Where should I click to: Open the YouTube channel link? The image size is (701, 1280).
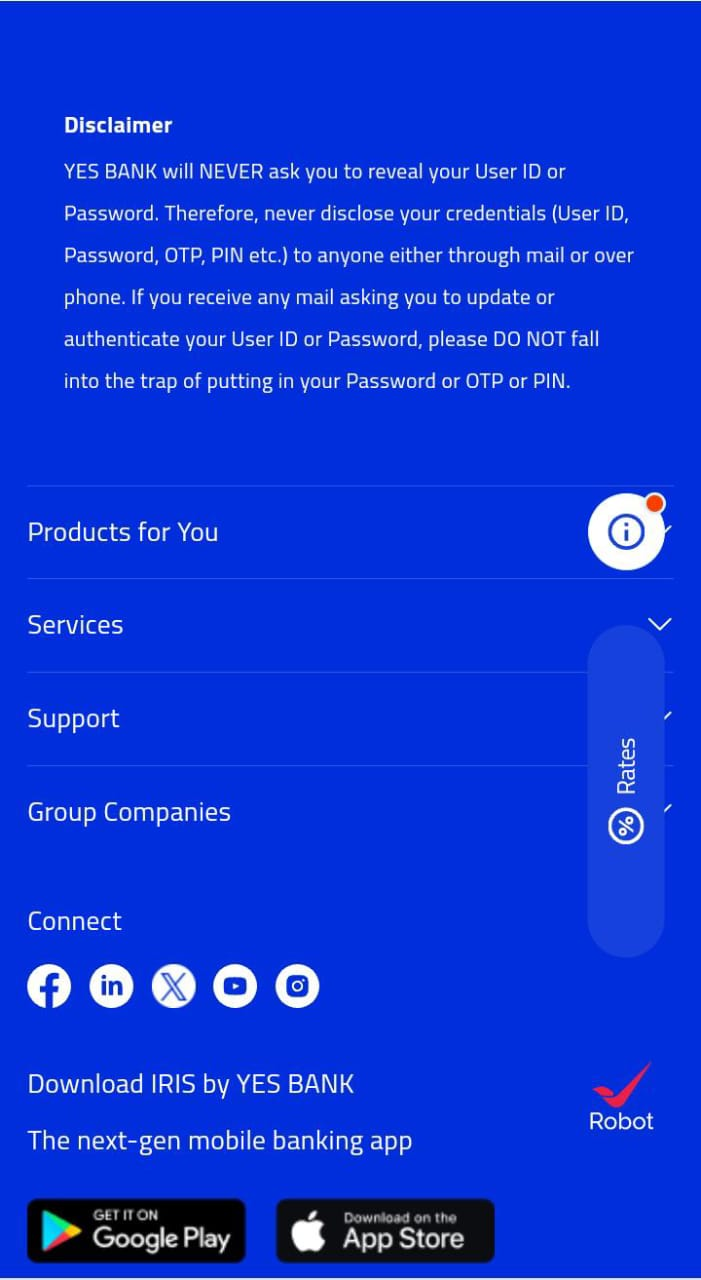click(x=235, y=987)
